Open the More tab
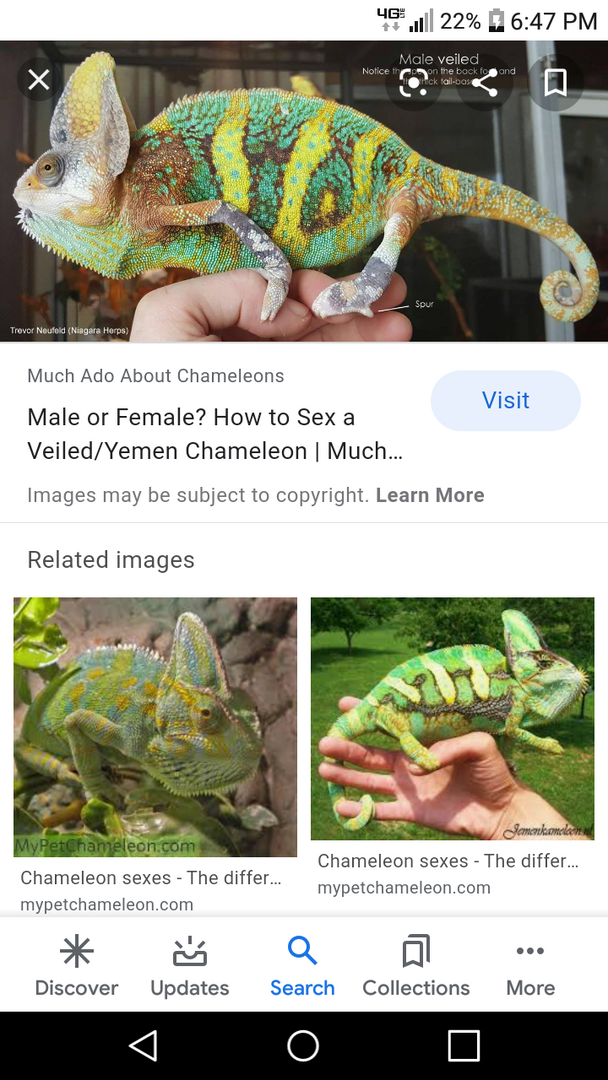Viewport: 608px width, 1080px height. coord(530,966)
